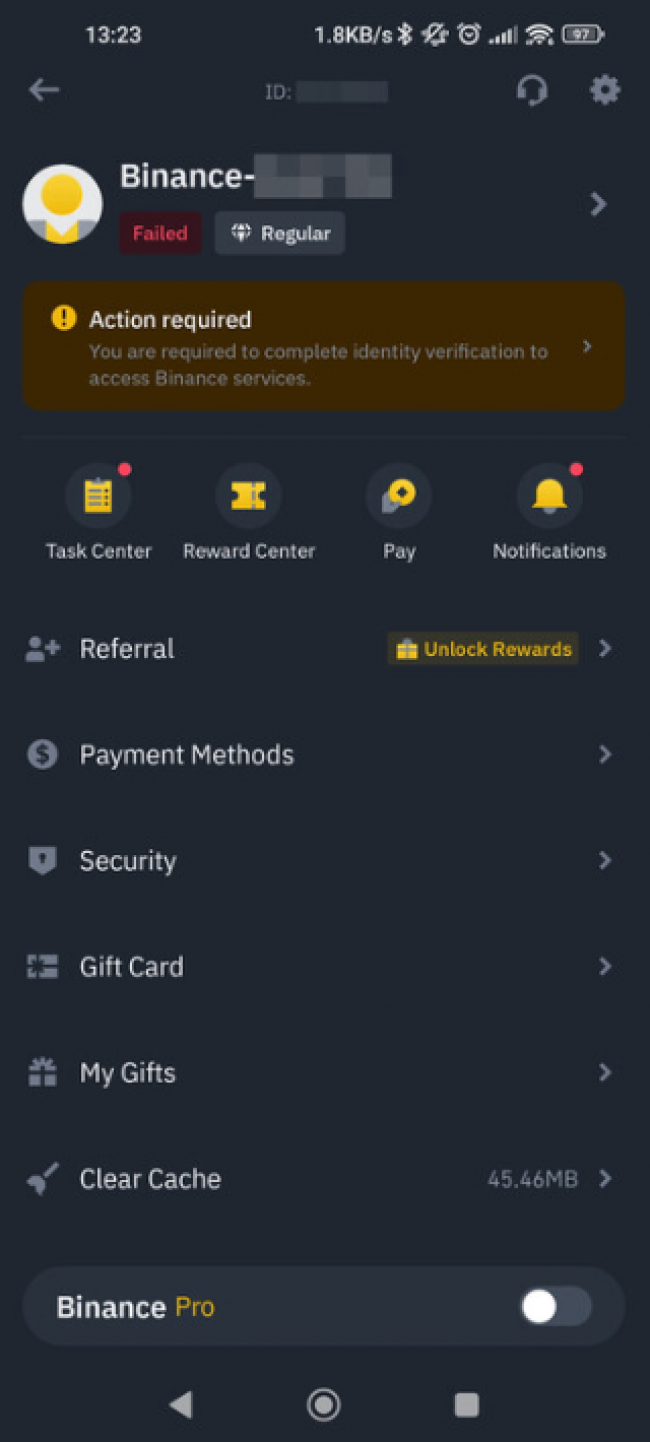This screenshot has width=650, height=1442.
Task: Open the Referral row
Action: click(x=323, y=649)
